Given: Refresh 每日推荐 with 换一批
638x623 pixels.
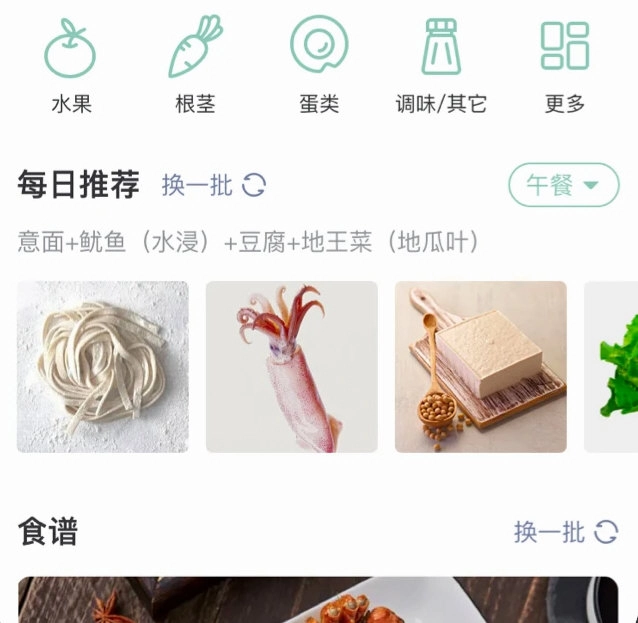Looking at the screenshot, I should pos(214,185).
